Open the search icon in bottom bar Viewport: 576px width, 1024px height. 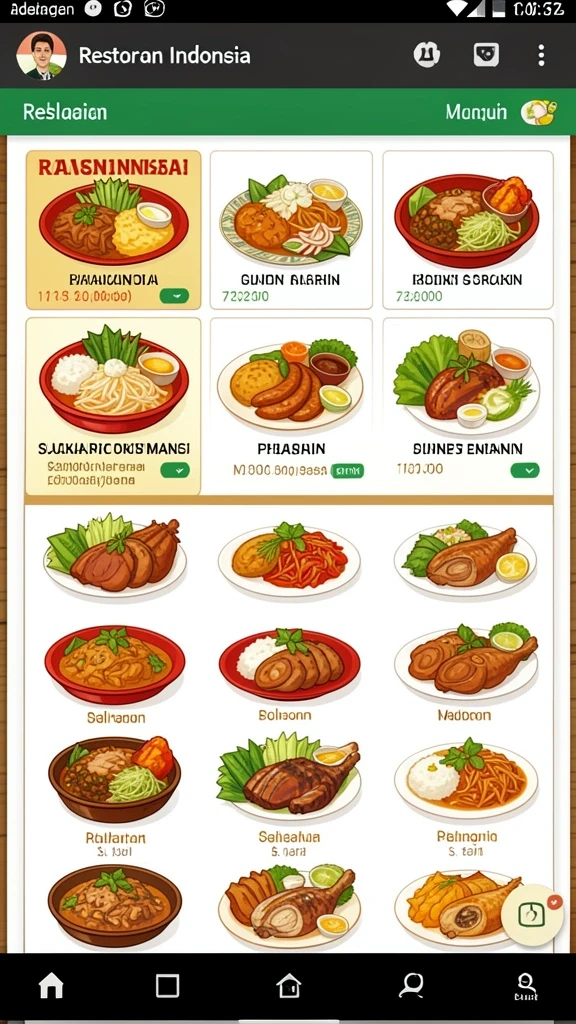click(x=411, y=985)
